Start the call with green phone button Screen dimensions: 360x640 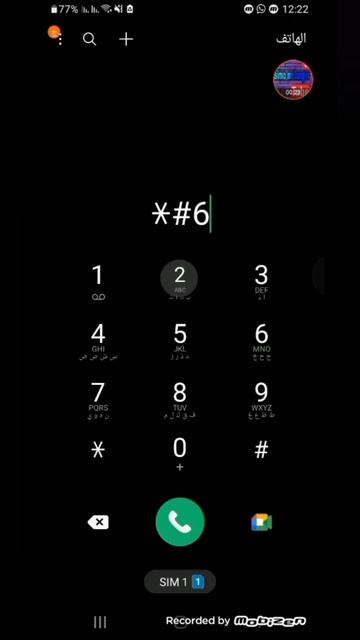click(180, 522)
